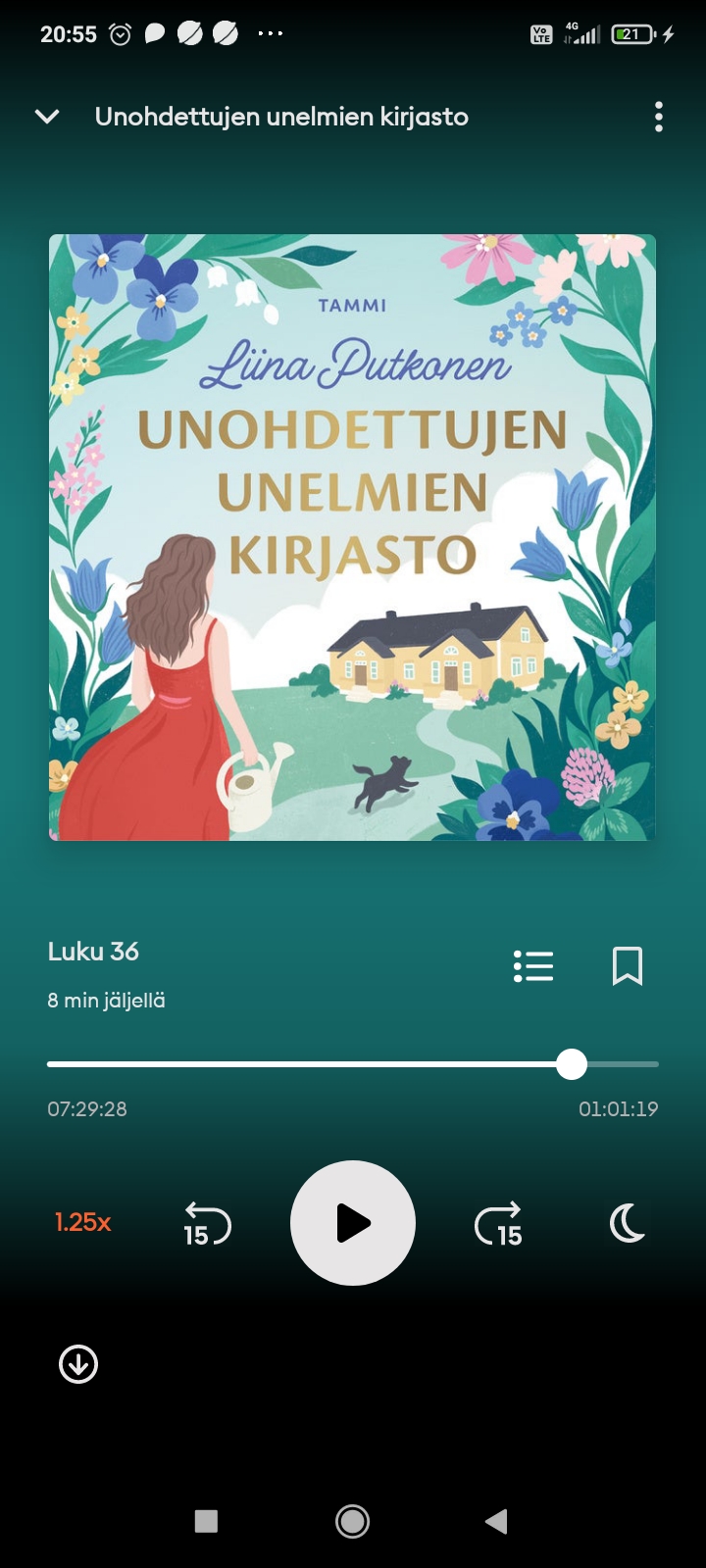Change the 1.25x playback speed

click(83, 1223)
